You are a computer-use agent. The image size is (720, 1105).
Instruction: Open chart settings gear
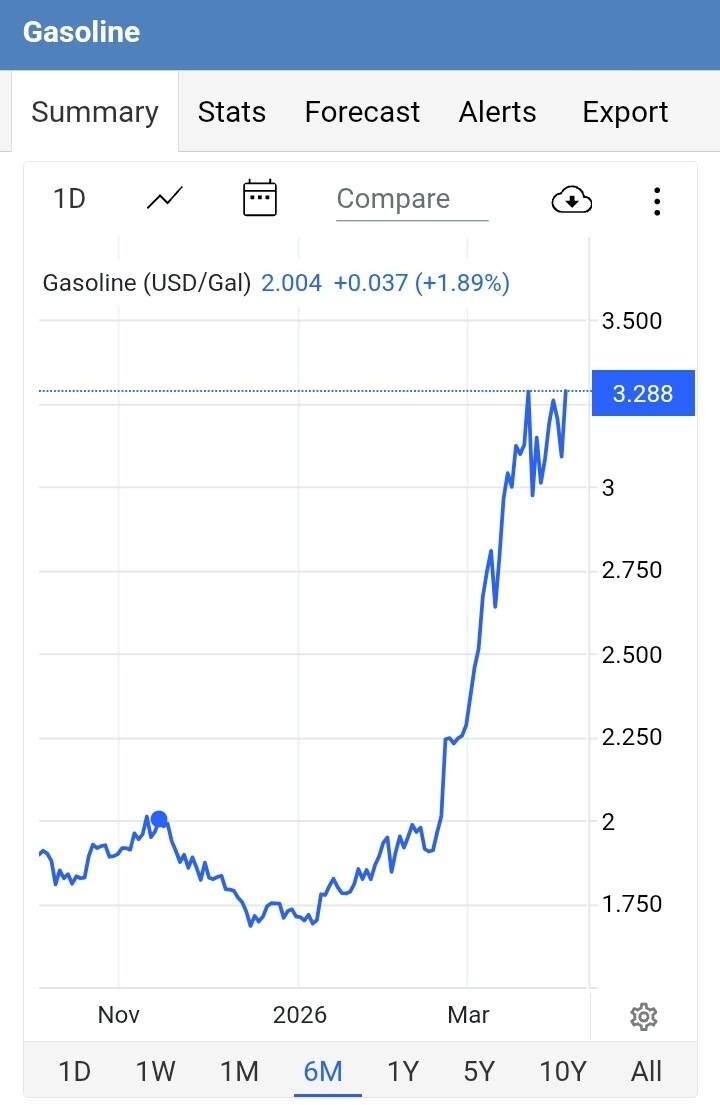(x=643, y=1017)
